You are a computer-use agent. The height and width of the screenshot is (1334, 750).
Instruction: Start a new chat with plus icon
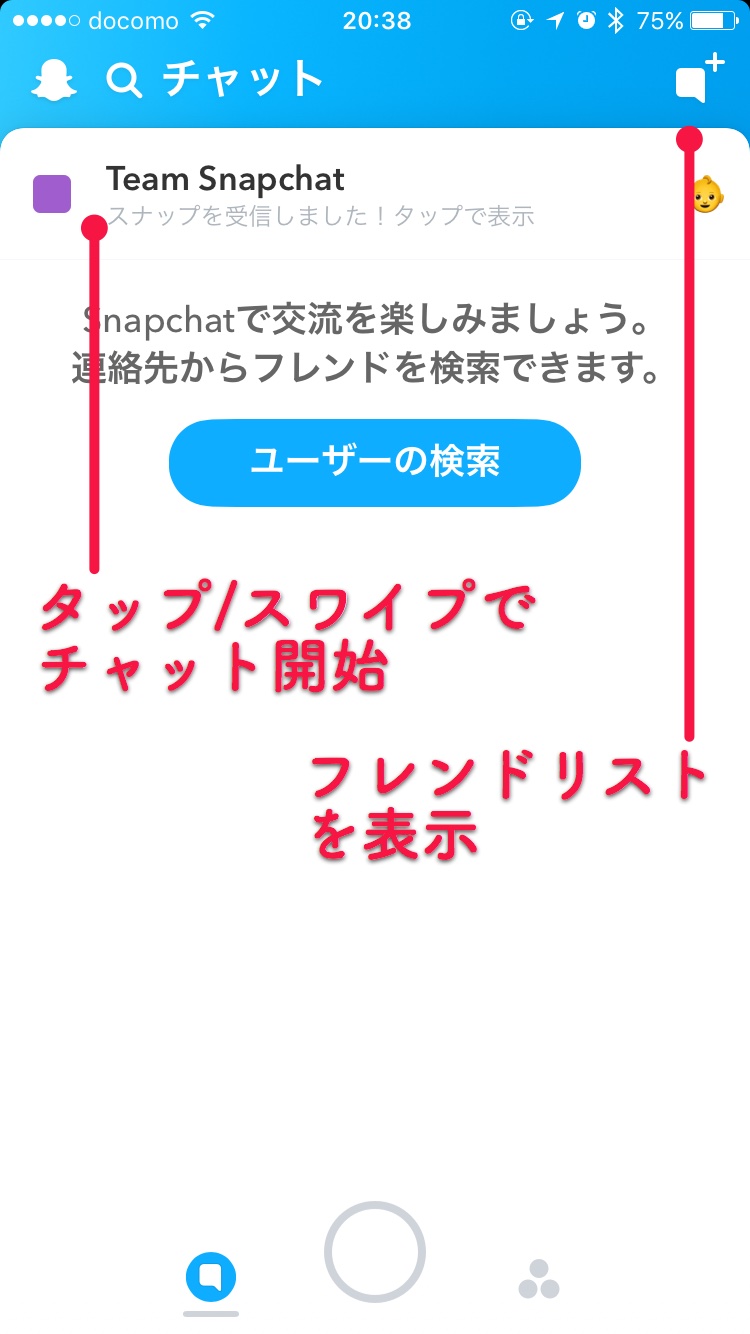[698, 80]
